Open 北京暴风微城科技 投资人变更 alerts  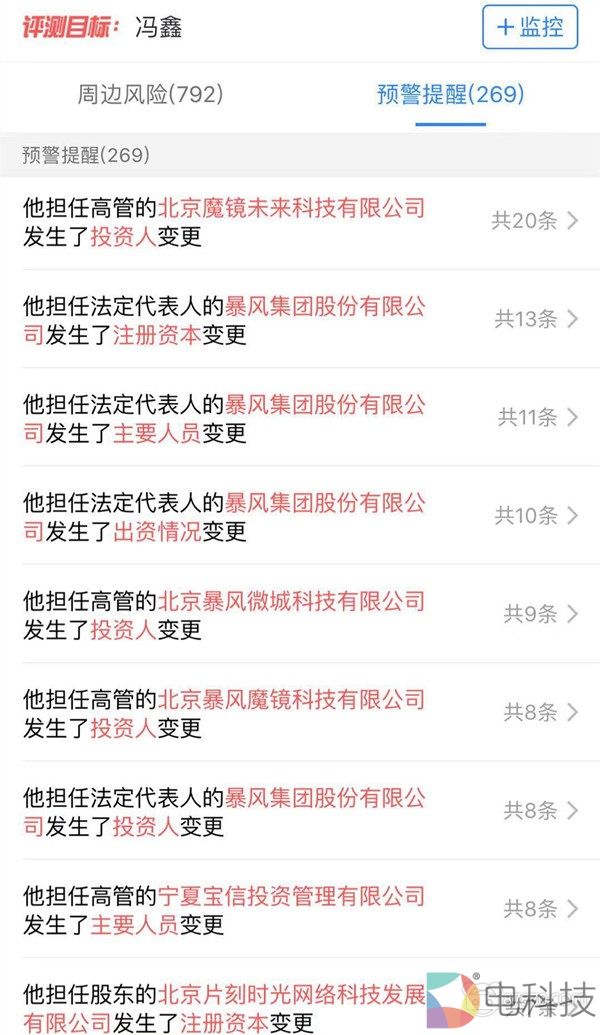[x=300, y=614]
